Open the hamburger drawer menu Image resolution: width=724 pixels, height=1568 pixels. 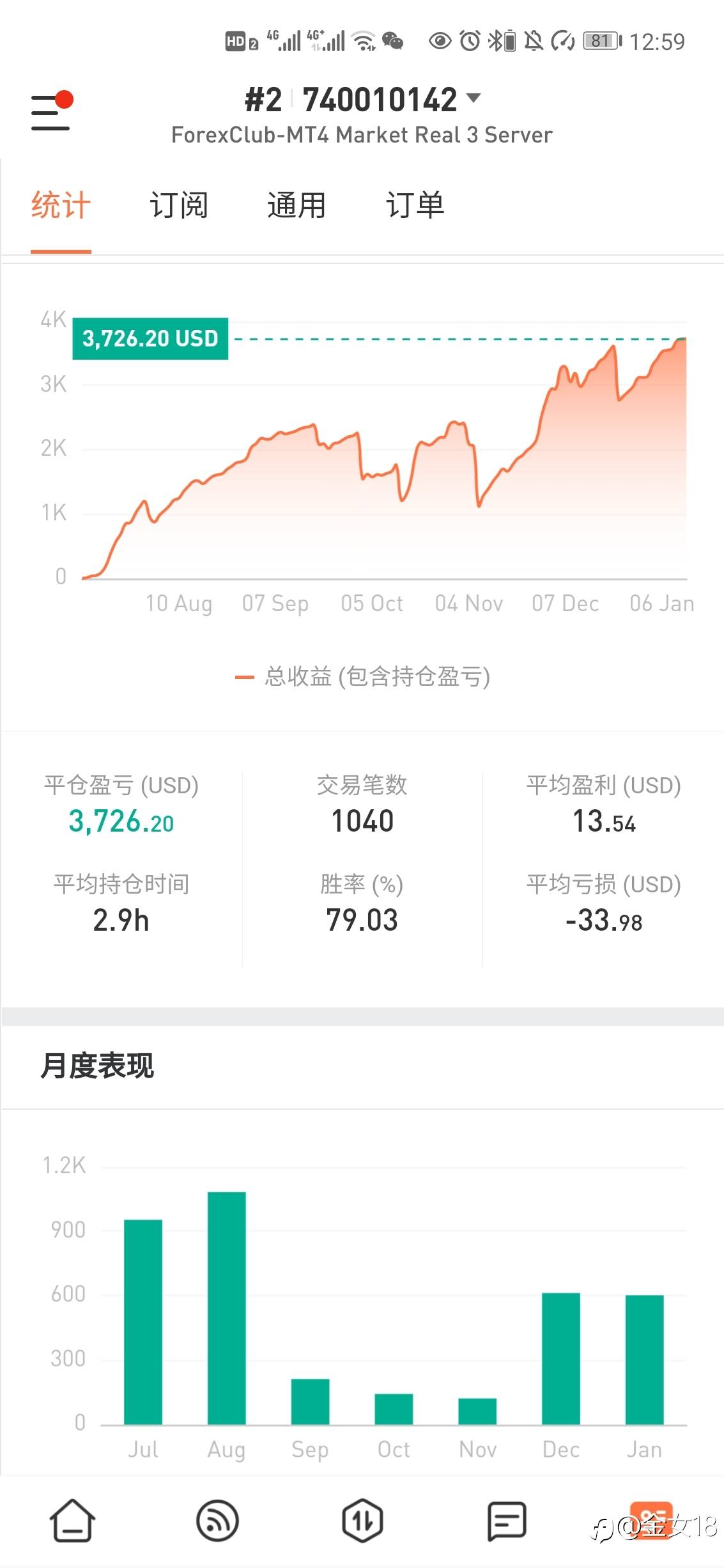[51, 111]
